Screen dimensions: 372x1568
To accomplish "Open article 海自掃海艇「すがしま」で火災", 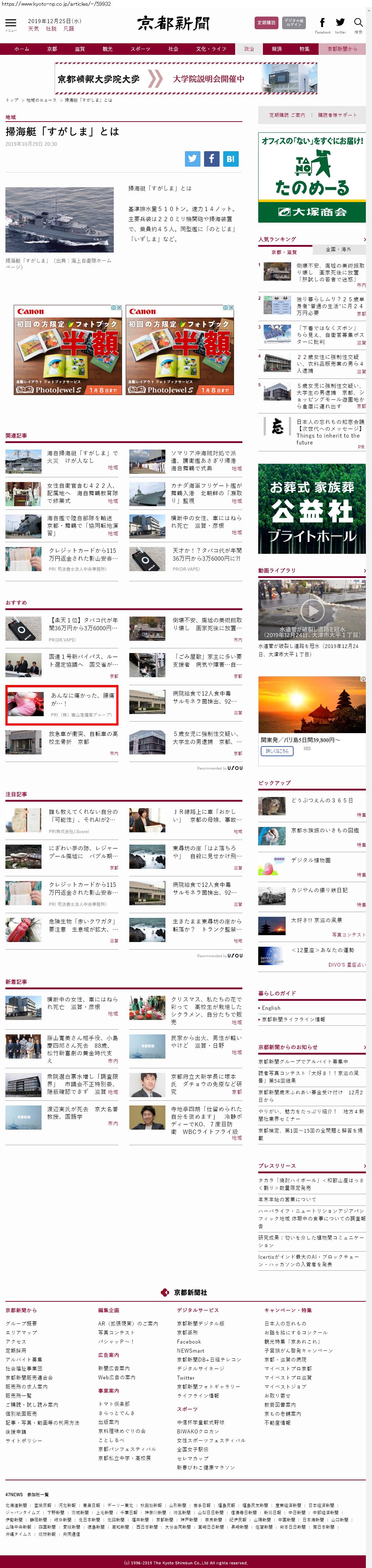I will click(82, 456).
